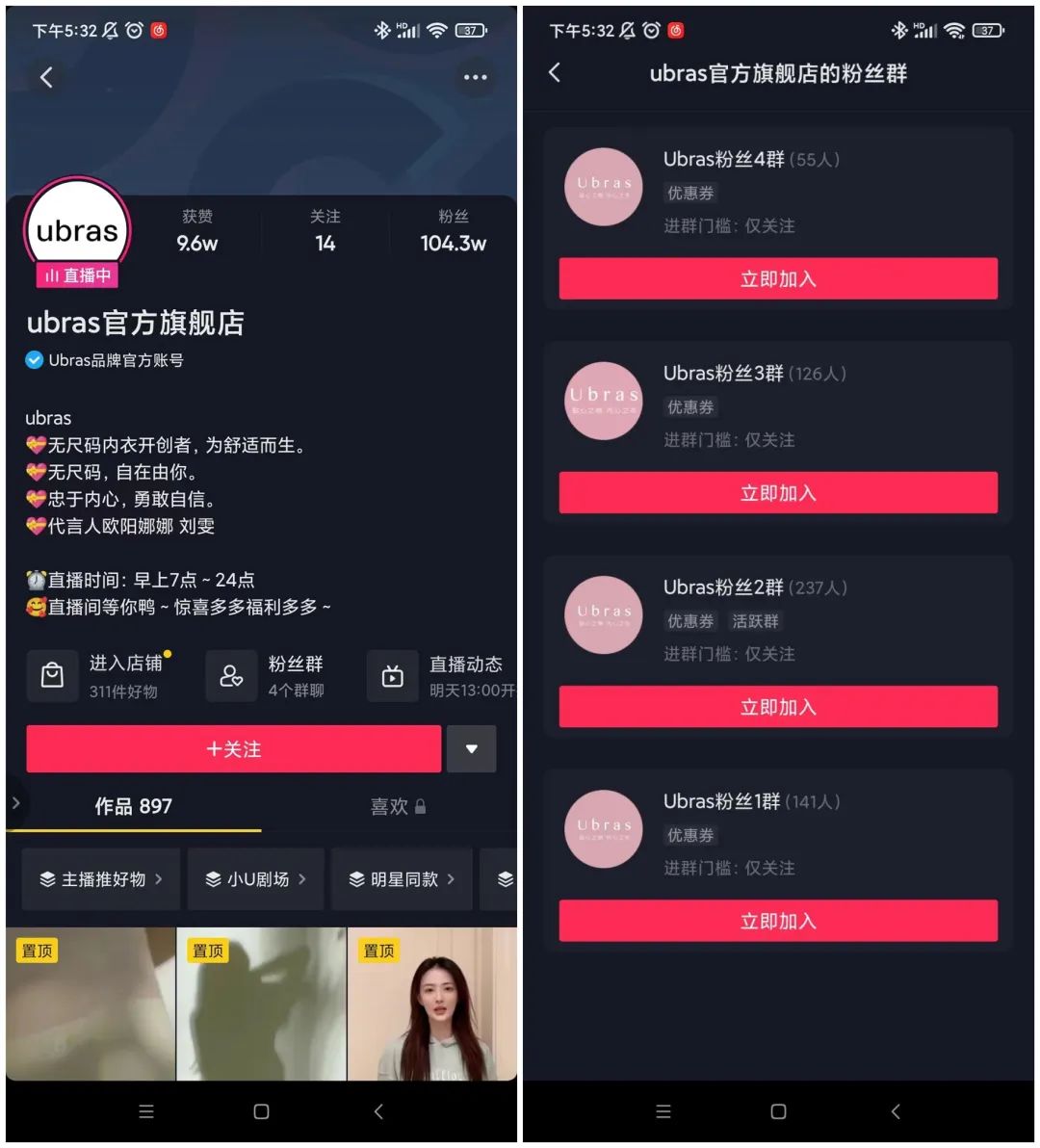
Task: Open the three-dot more options menu
Action: (476, 77)
